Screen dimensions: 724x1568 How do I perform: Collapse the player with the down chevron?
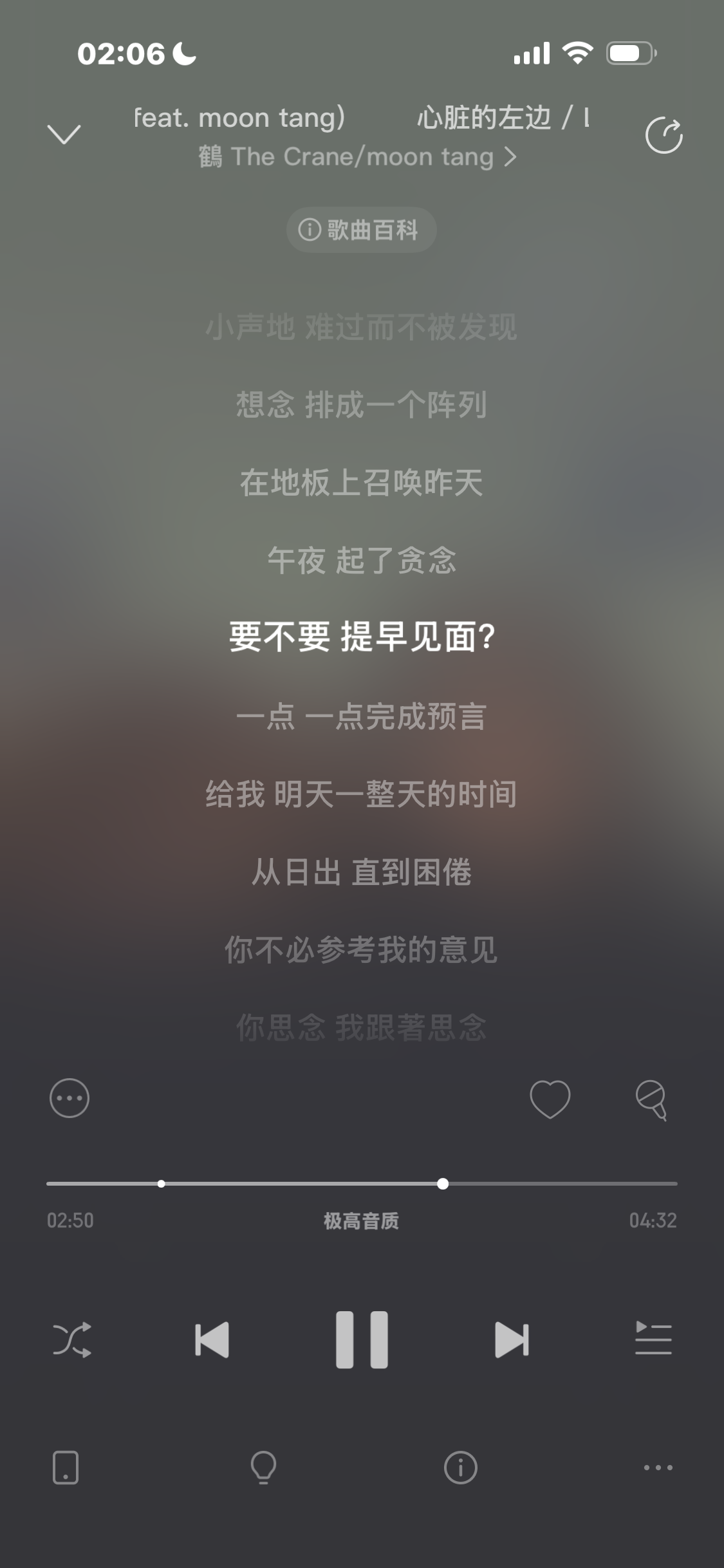[64, 135]
